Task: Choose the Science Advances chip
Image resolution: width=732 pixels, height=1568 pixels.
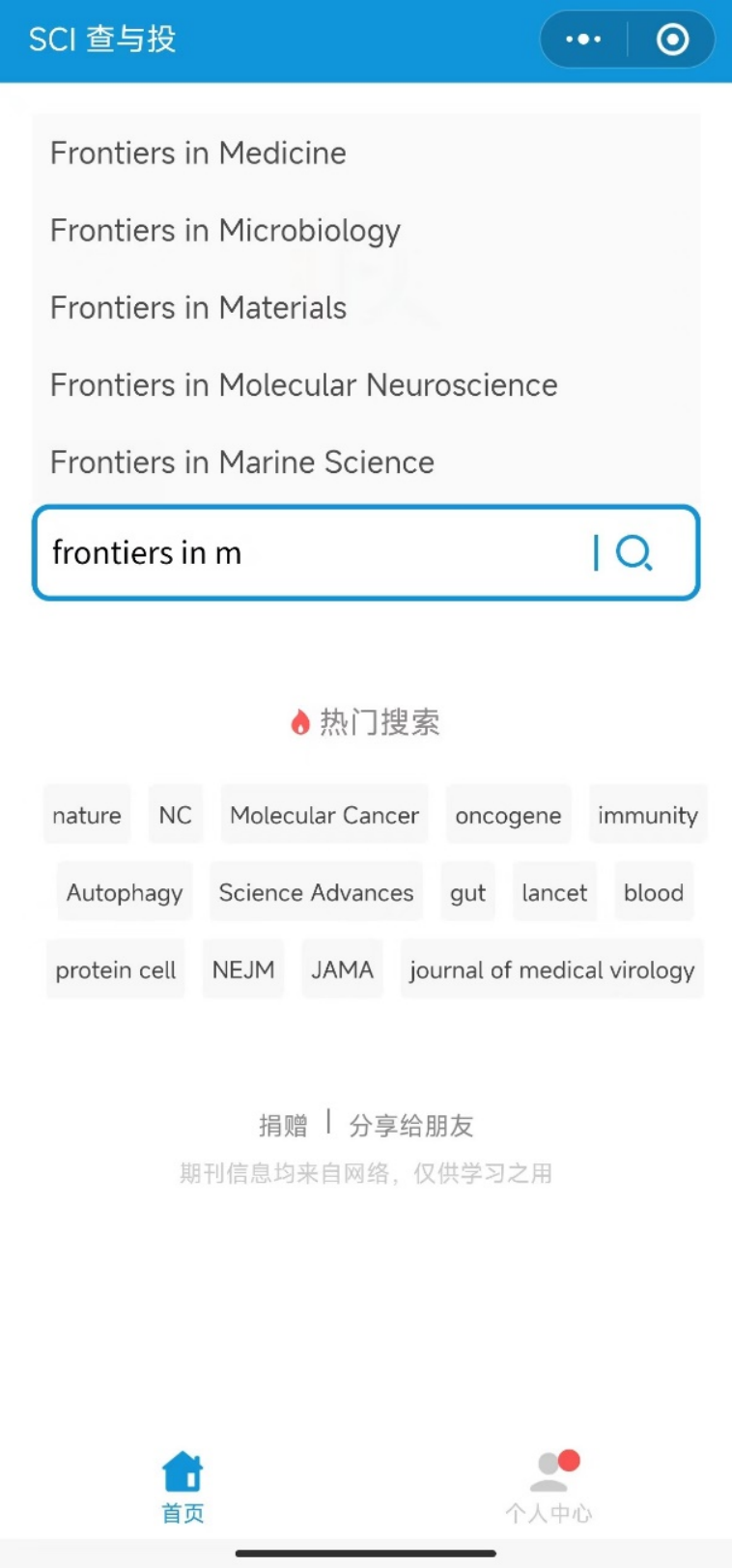Action: pos(316,892)
